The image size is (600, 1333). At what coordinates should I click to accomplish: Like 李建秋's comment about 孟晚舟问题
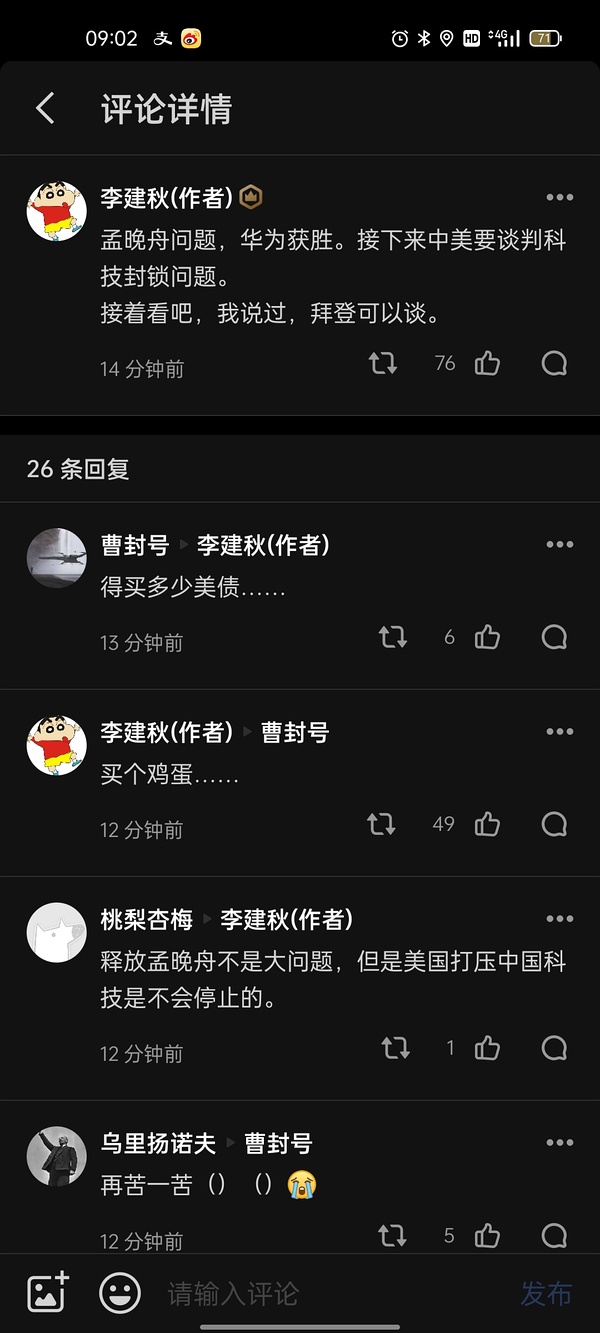pos(487,364)
